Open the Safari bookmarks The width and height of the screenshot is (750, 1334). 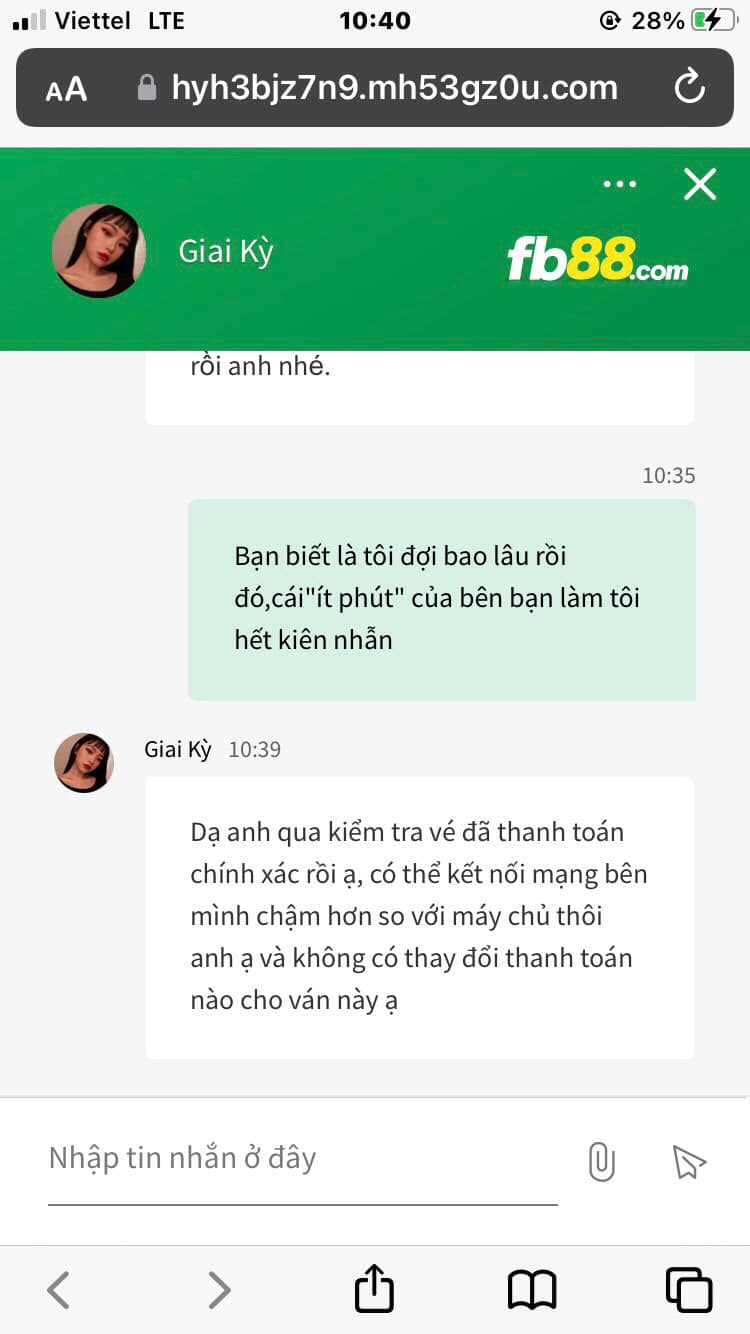[532, 1290]
